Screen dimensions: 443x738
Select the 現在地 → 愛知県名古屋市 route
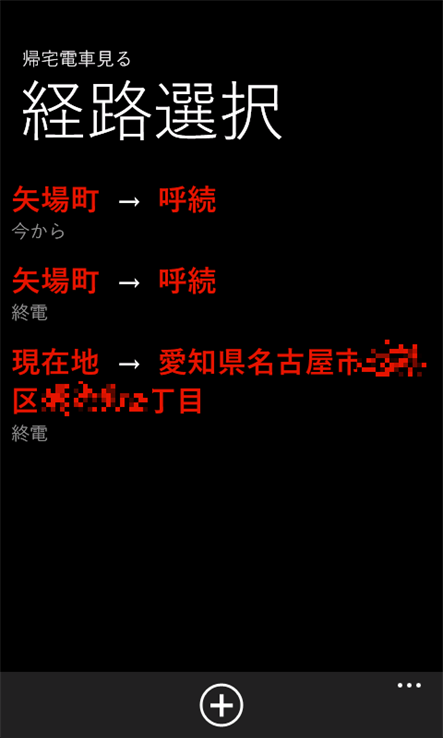[219, 392]
